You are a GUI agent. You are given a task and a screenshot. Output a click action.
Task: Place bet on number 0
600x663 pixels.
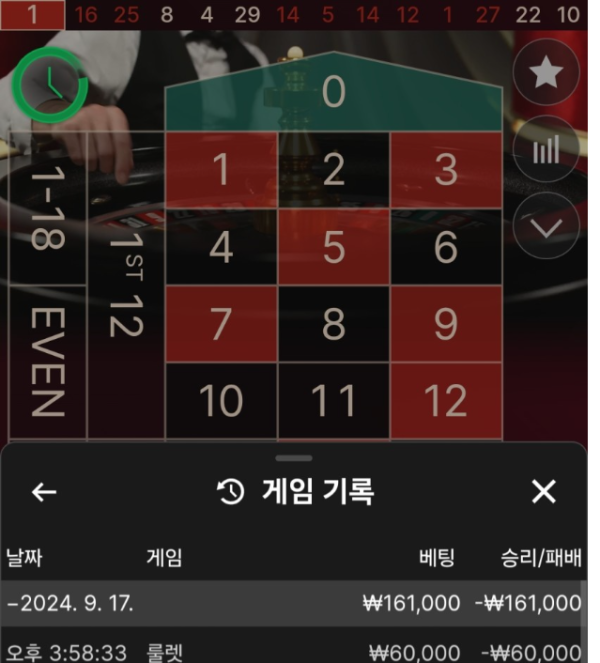pos(334,93)
